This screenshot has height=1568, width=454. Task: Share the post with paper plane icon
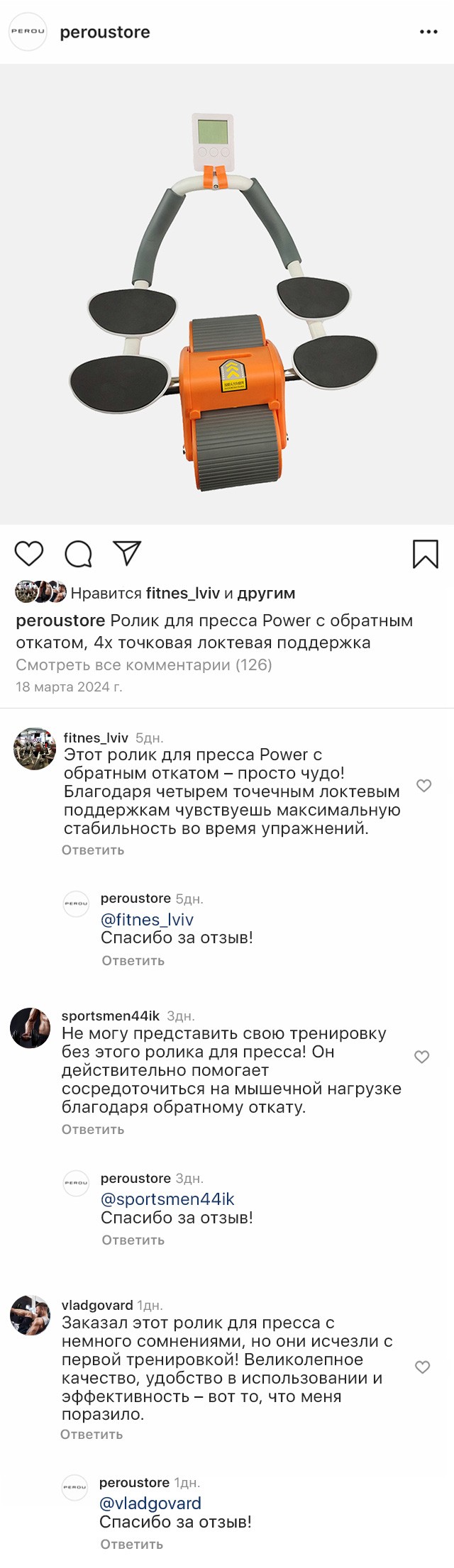coord(128,553)
